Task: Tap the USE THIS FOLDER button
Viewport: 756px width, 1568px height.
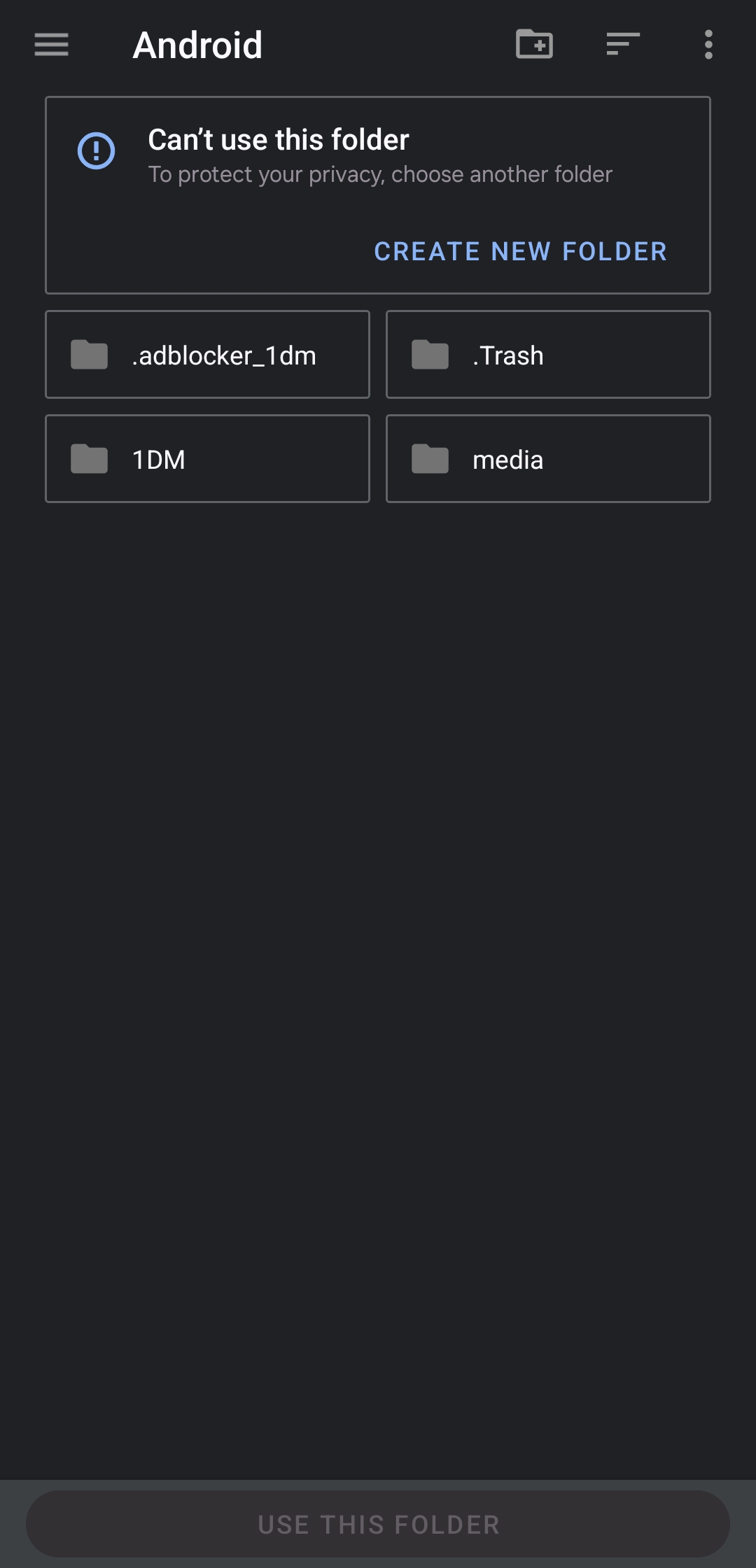Action: point(378,1525)
